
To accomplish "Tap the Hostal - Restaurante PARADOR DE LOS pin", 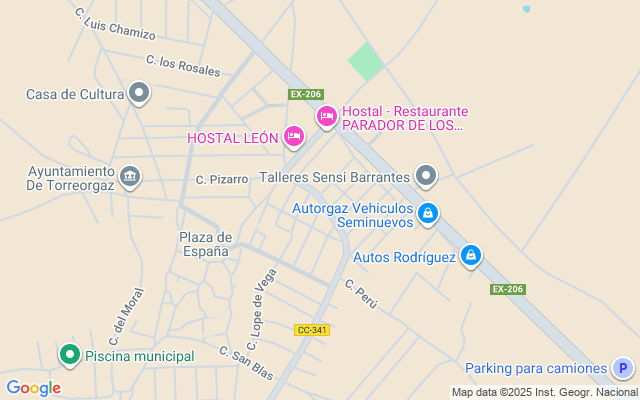I will pyautogui.click(x=327, y=117).
